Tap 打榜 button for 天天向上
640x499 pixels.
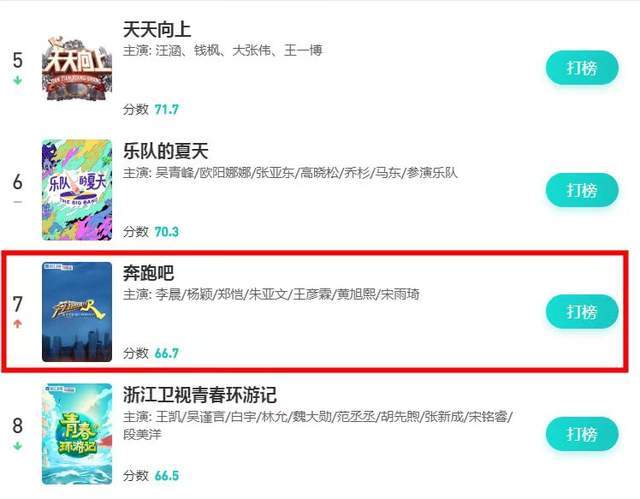click(581, 68)
